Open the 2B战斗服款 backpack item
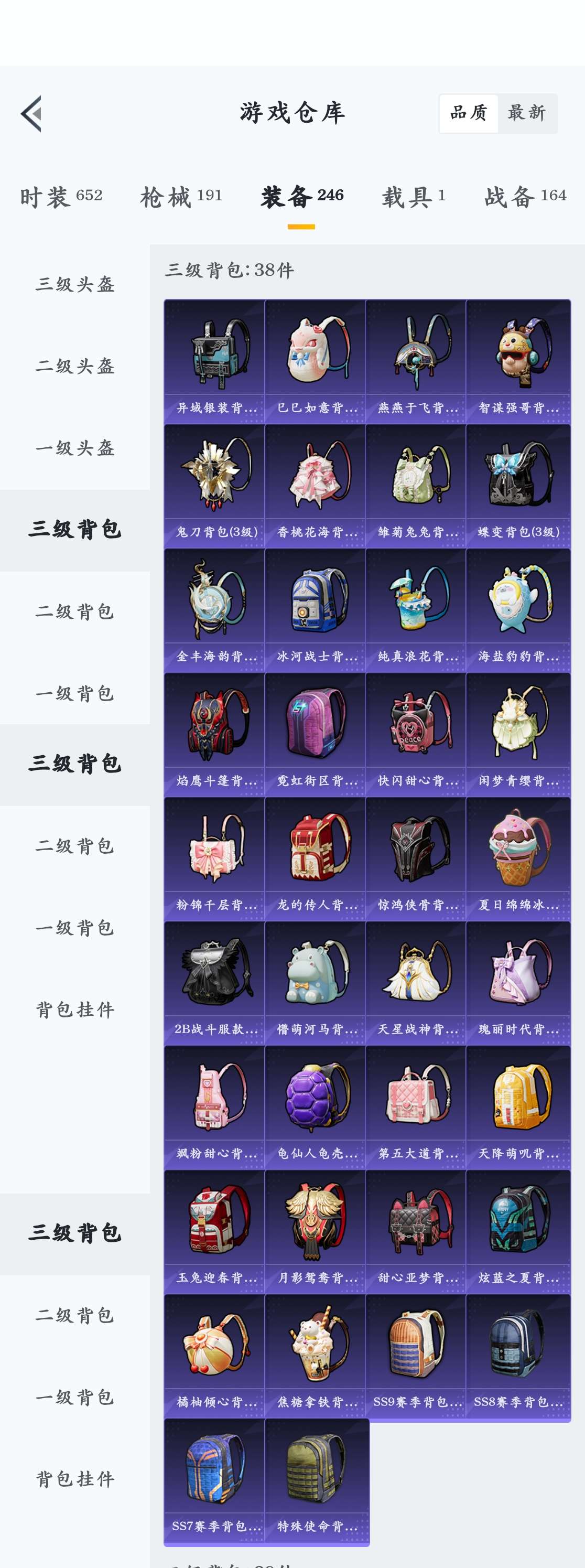585x1568 pixels. coord(214,982)
